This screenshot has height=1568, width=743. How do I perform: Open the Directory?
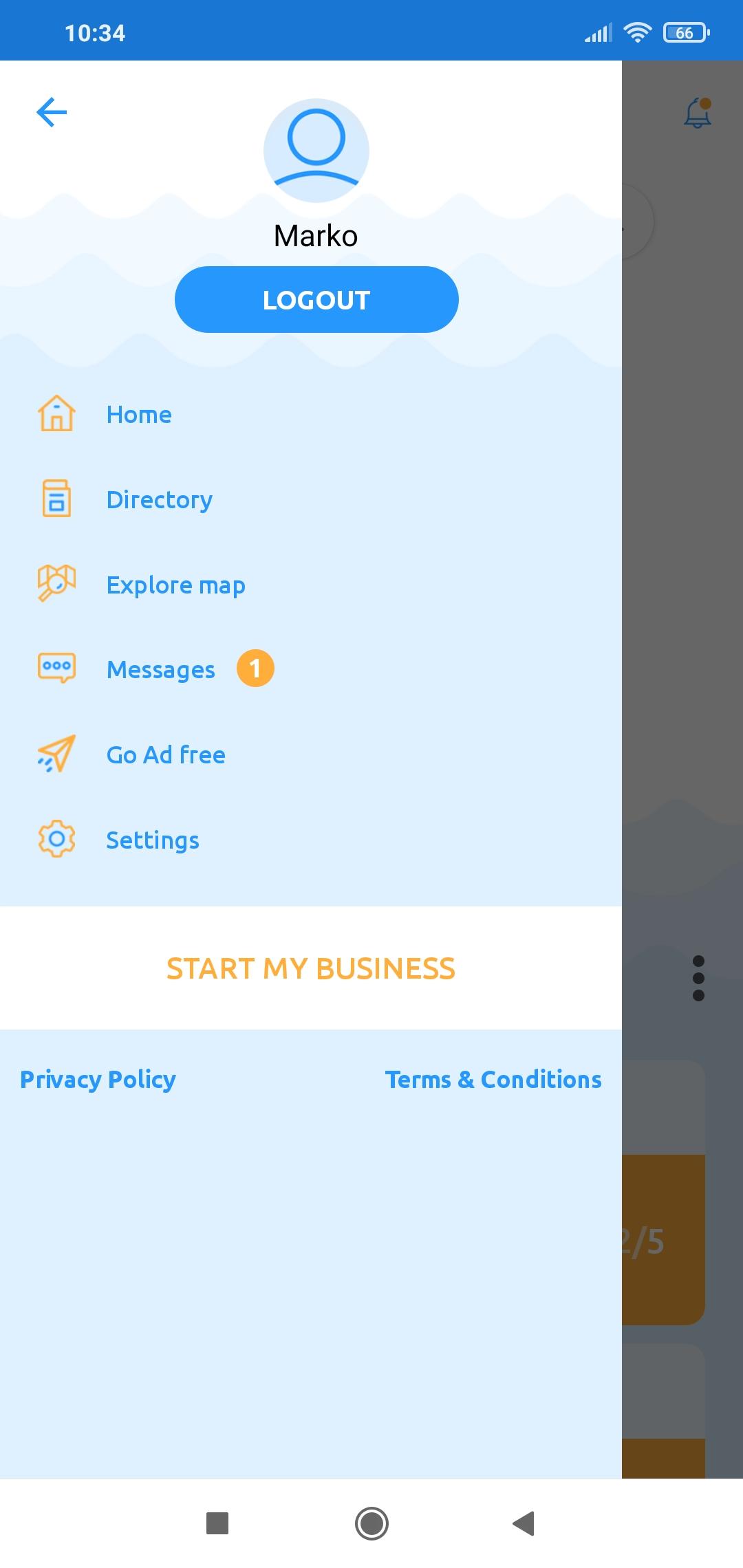tap(159, 500)
